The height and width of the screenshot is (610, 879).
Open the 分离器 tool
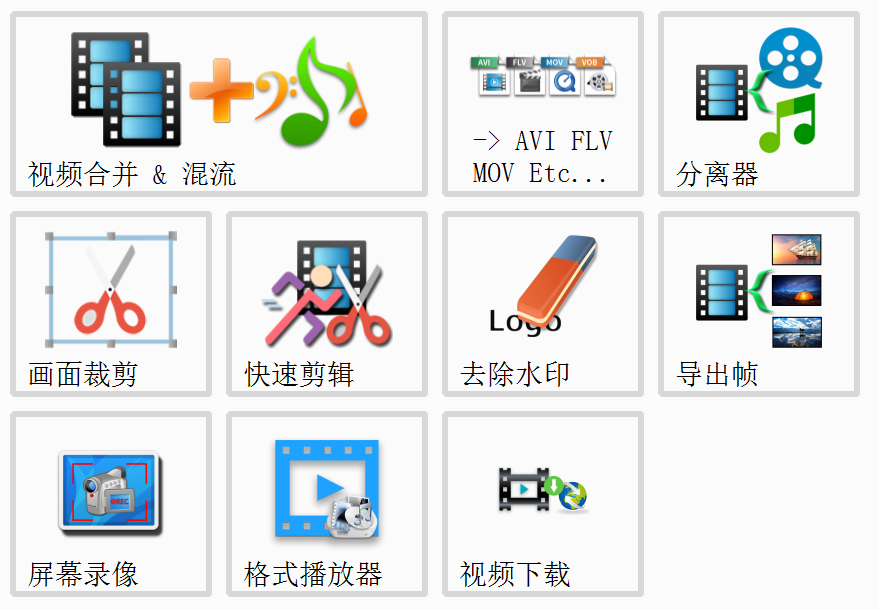tap(758, 104)
